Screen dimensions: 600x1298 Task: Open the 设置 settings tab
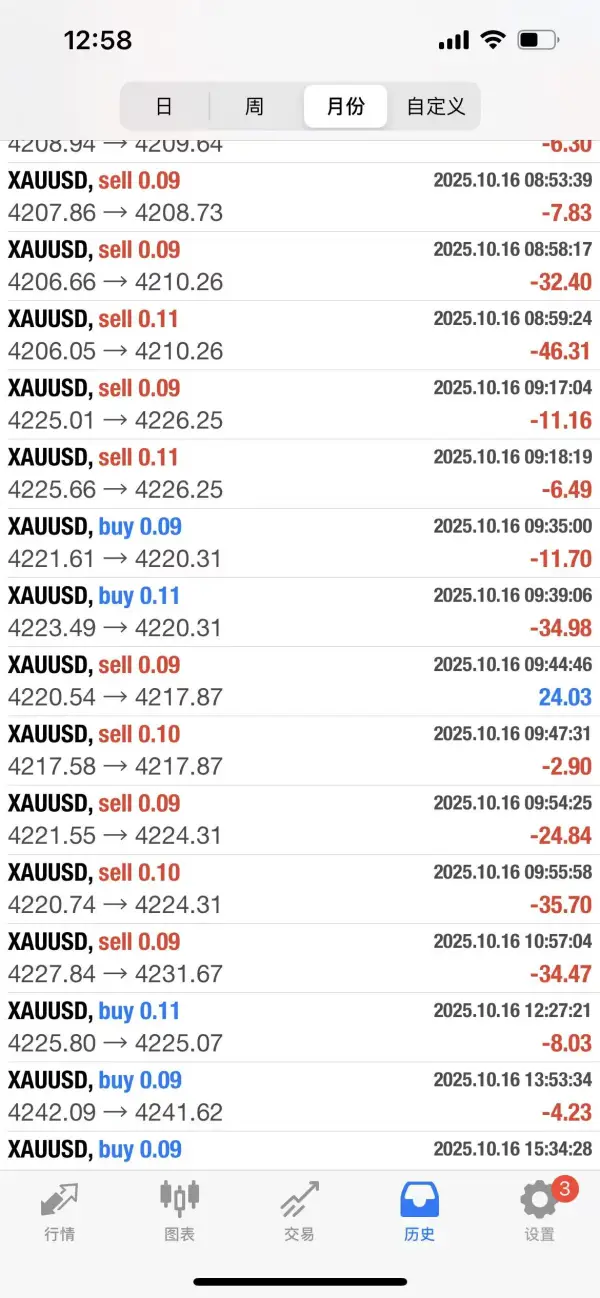click(539, 1211)
